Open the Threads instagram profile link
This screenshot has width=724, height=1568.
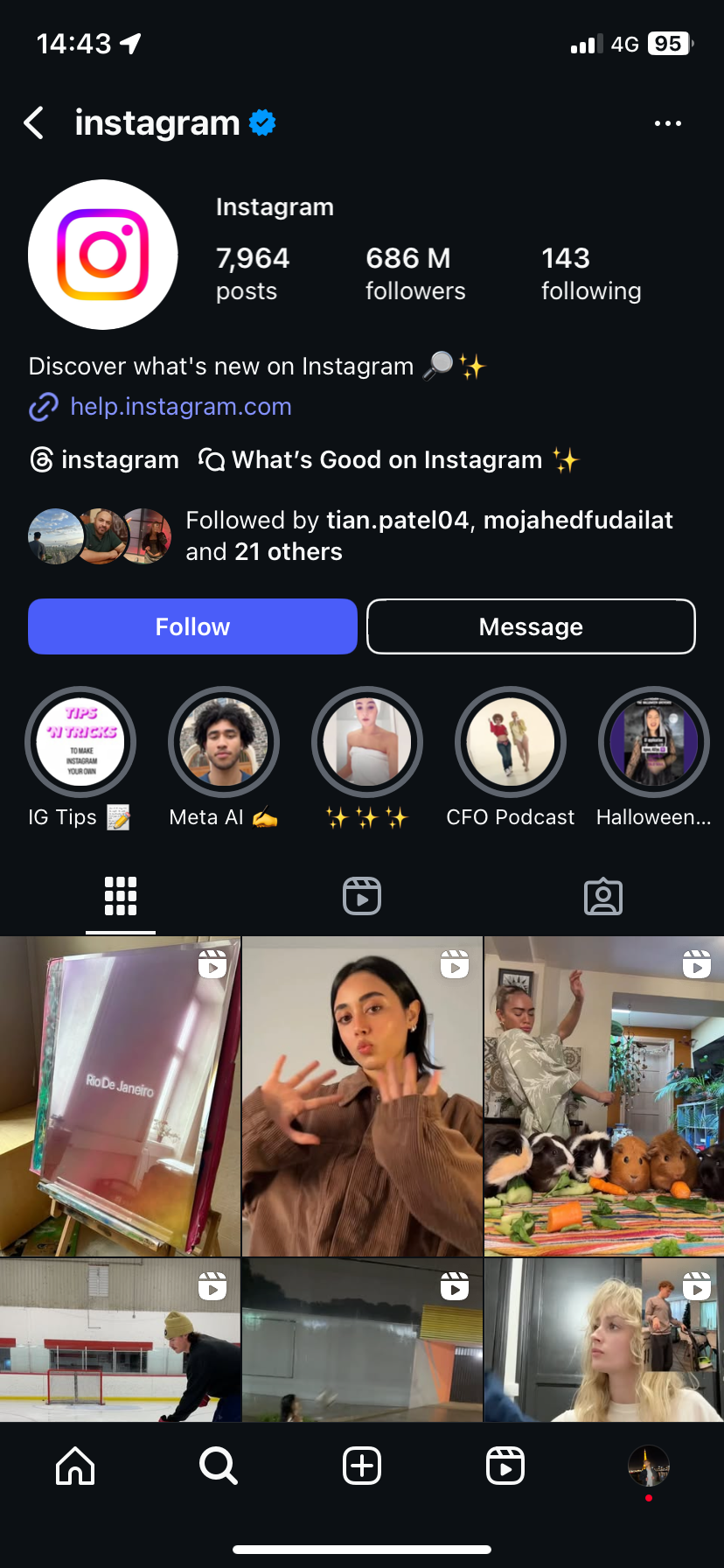point(104,459)
